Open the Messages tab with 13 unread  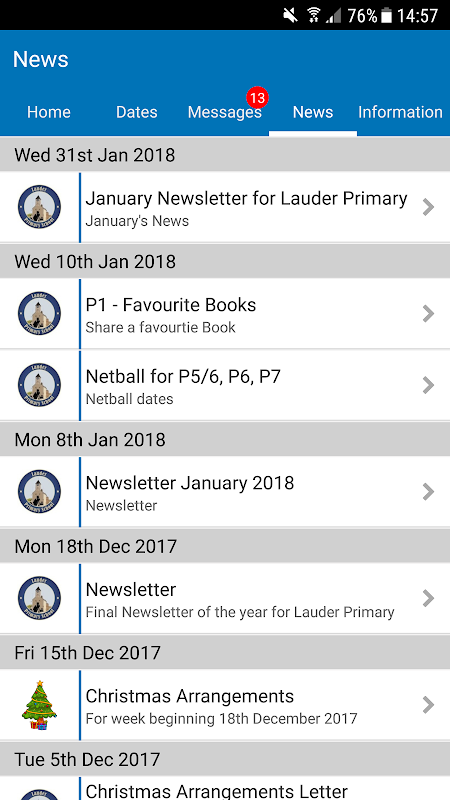click(224, 112)
